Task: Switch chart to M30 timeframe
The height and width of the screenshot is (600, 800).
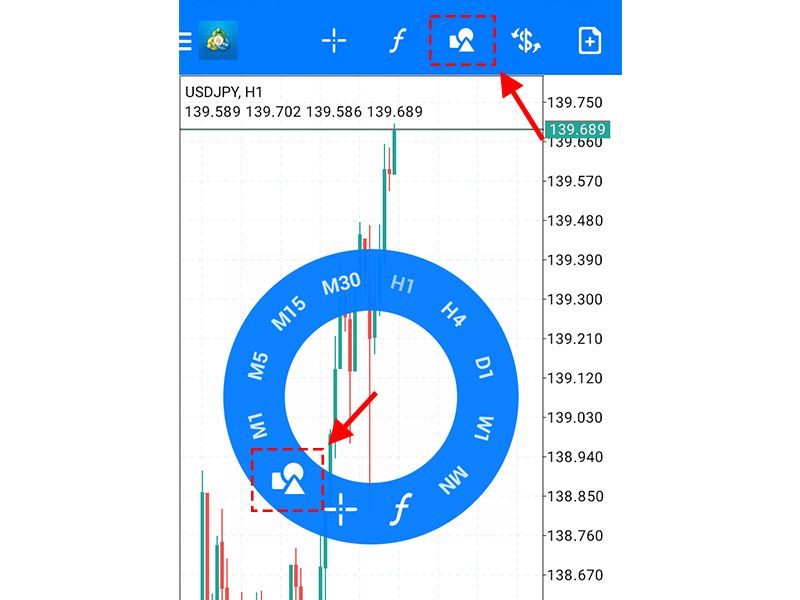Action: click(340, 285)
